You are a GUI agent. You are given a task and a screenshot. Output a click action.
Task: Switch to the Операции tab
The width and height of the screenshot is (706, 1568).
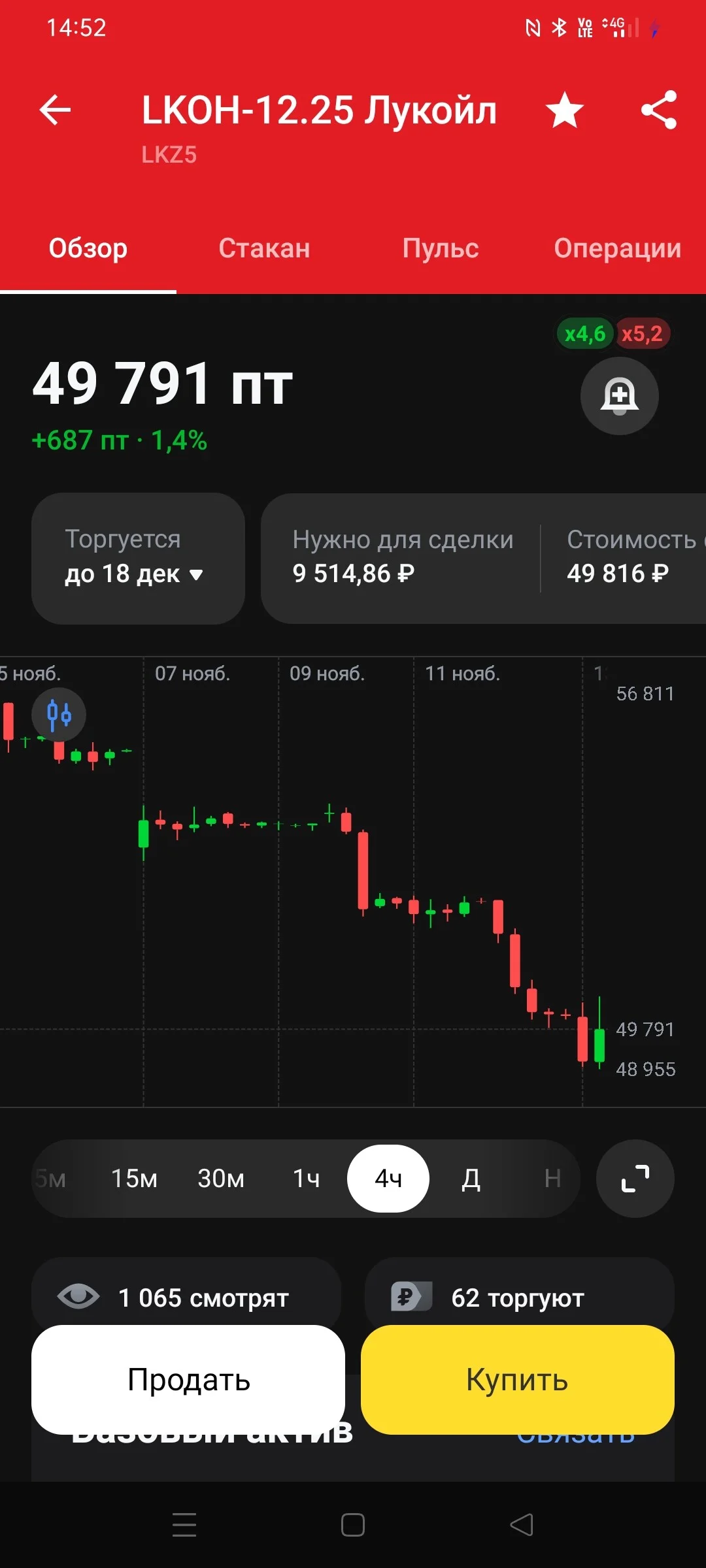(x=618, y=248)
